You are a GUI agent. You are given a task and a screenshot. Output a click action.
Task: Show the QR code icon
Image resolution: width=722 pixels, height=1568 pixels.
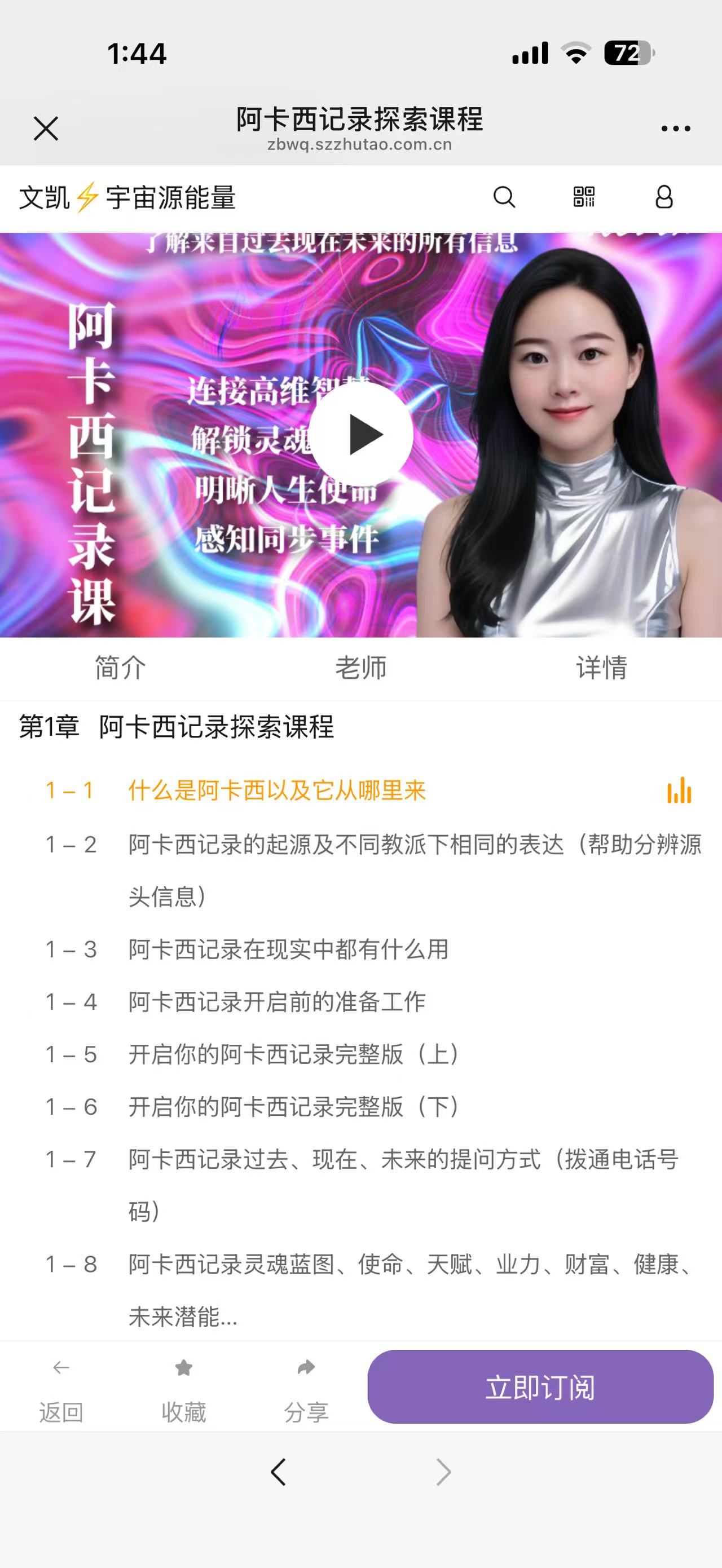(584, 197)
